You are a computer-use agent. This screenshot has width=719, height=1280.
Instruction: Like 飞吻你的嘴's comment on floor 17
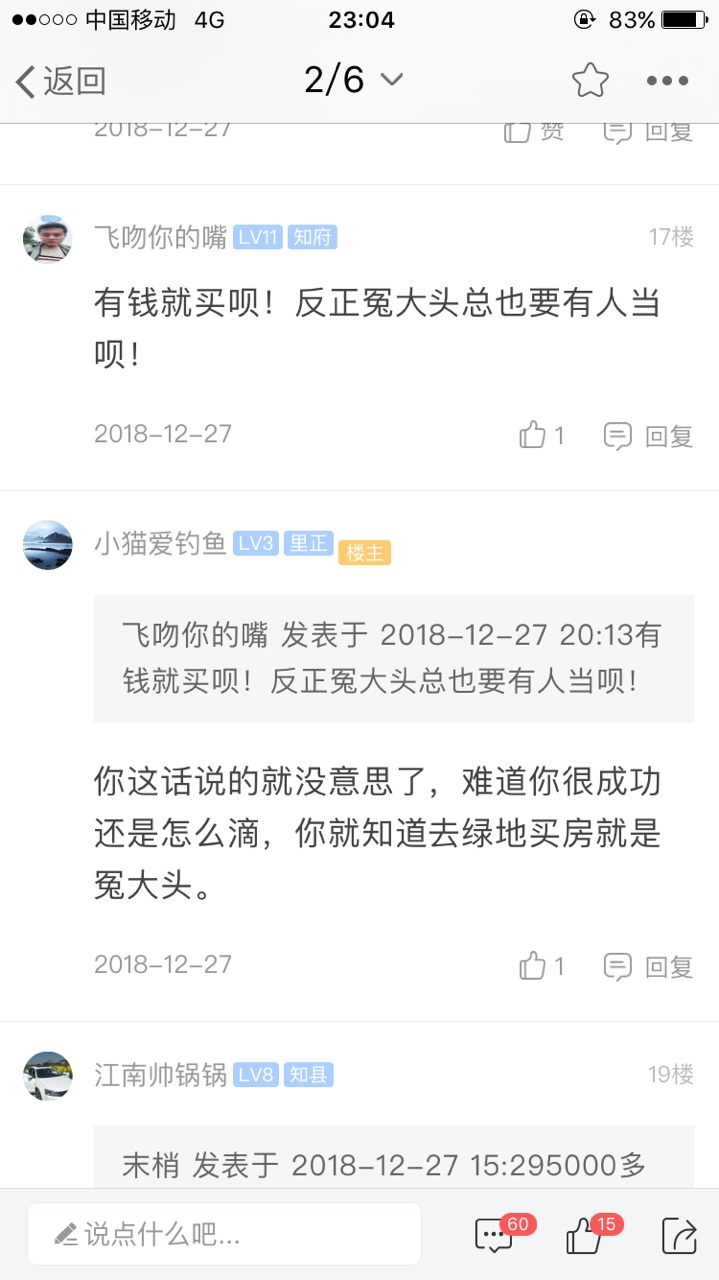click(x=541, y=435)
